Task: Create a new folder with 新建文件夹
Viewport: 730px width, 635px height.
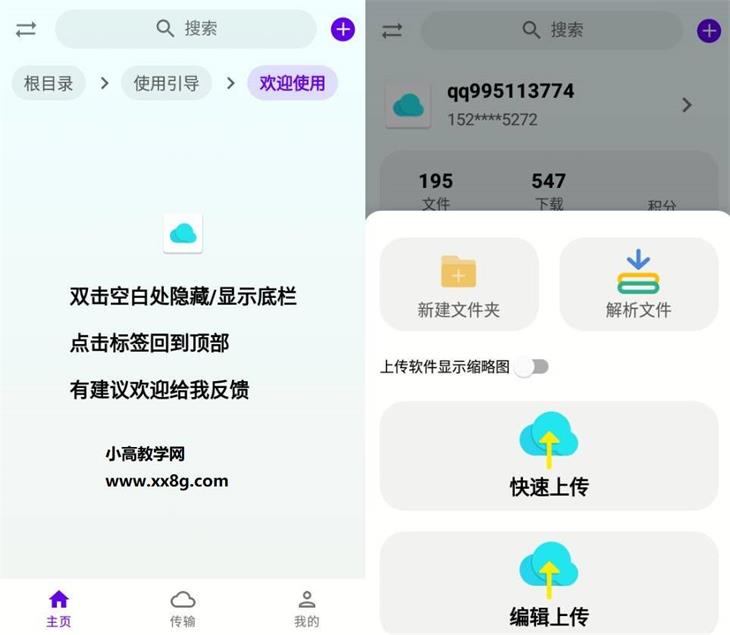Action: pos(459,285)
